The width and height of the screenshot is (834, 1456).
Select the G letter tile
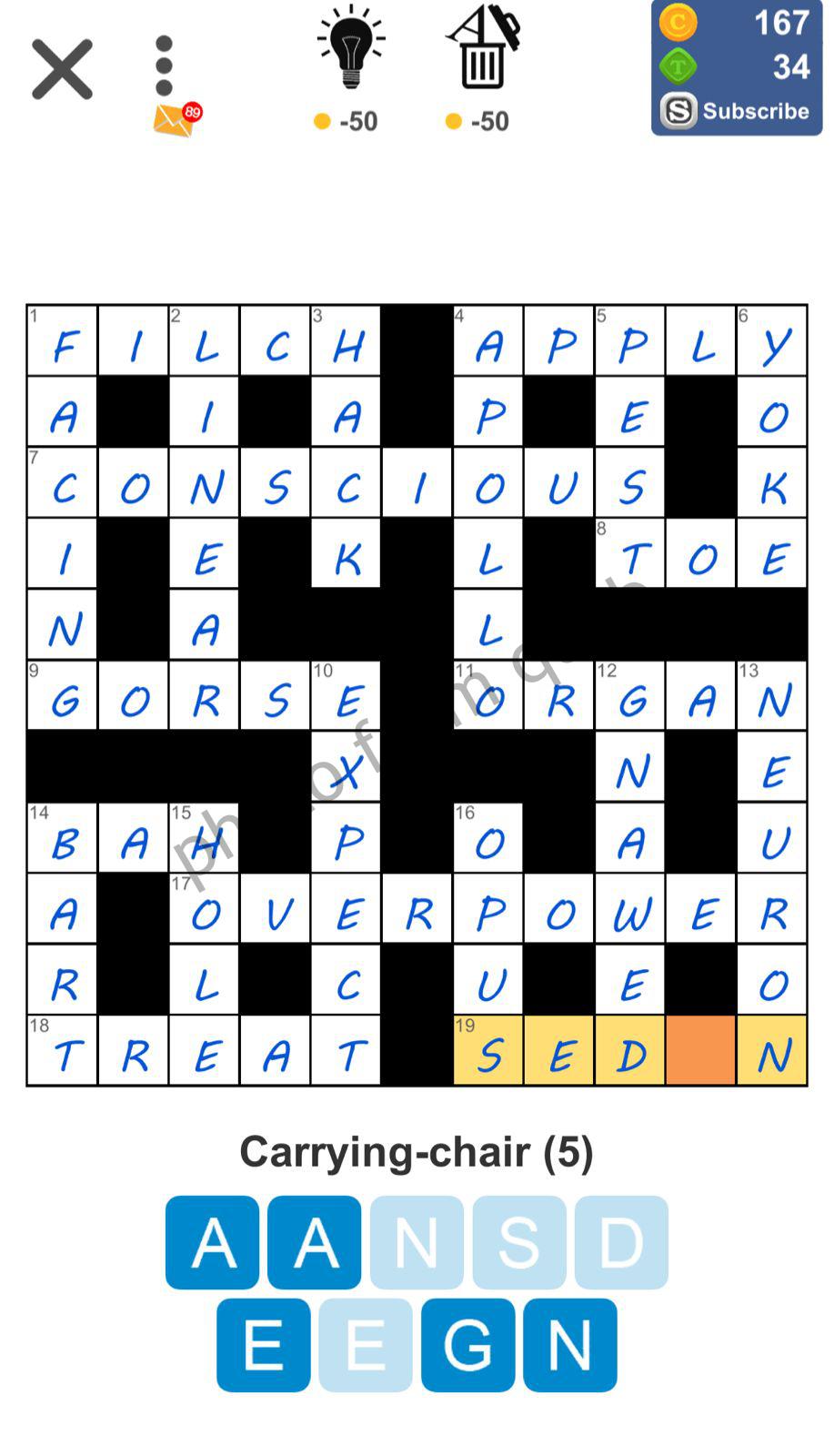pyautogui.click(x=467, y=1344)
